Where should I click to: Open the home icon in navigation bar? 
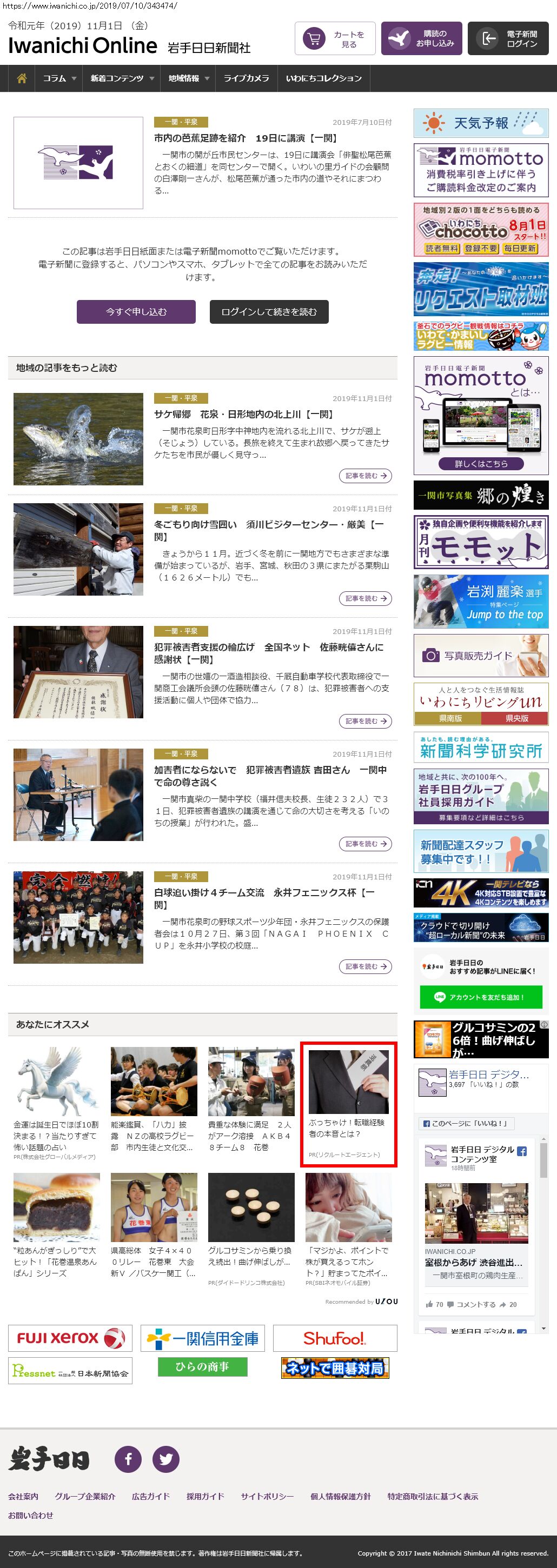(22, 78)
